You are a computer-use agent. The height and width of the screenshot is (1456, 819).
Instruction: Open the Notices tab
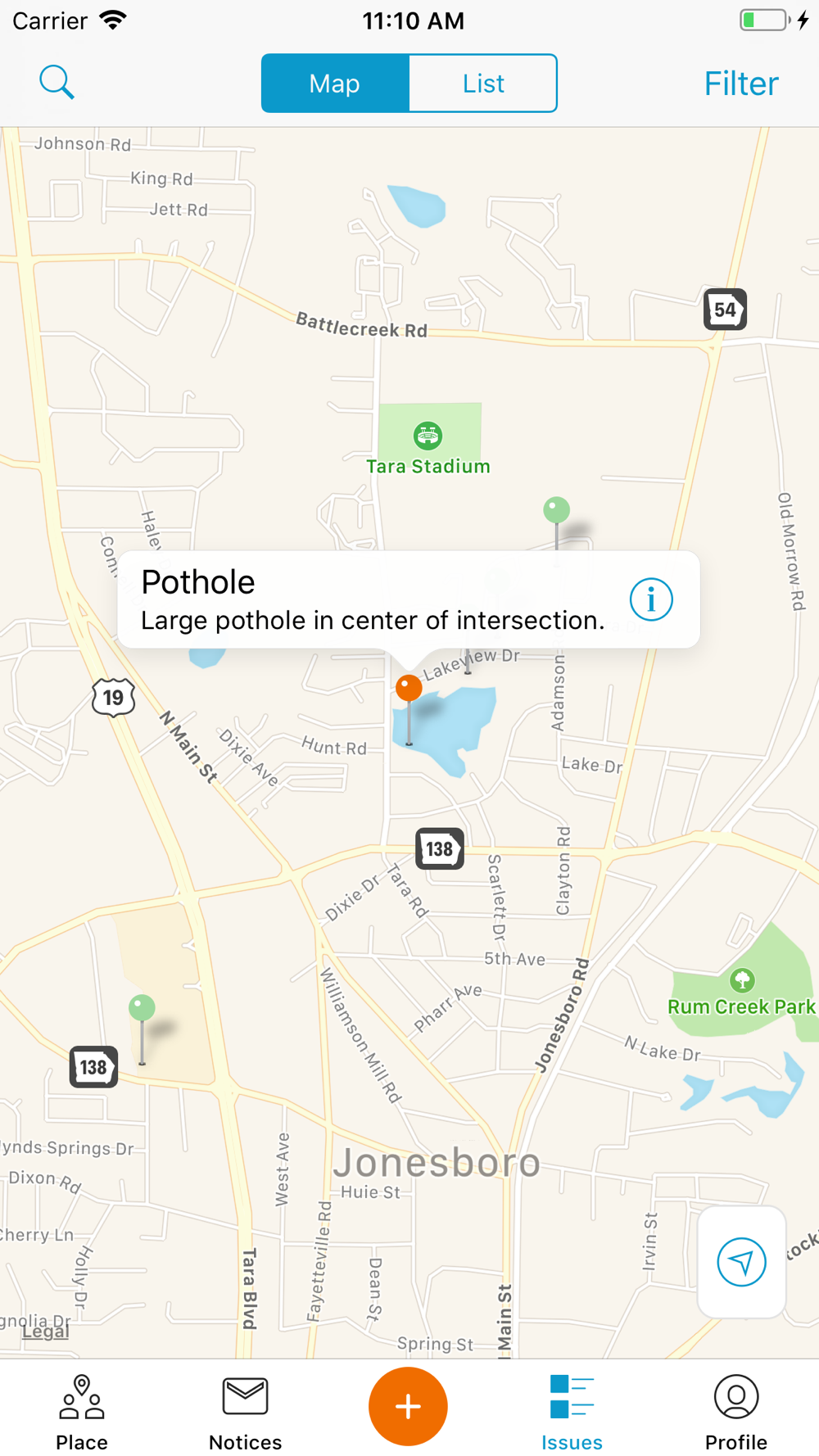tap(245, 1413)
